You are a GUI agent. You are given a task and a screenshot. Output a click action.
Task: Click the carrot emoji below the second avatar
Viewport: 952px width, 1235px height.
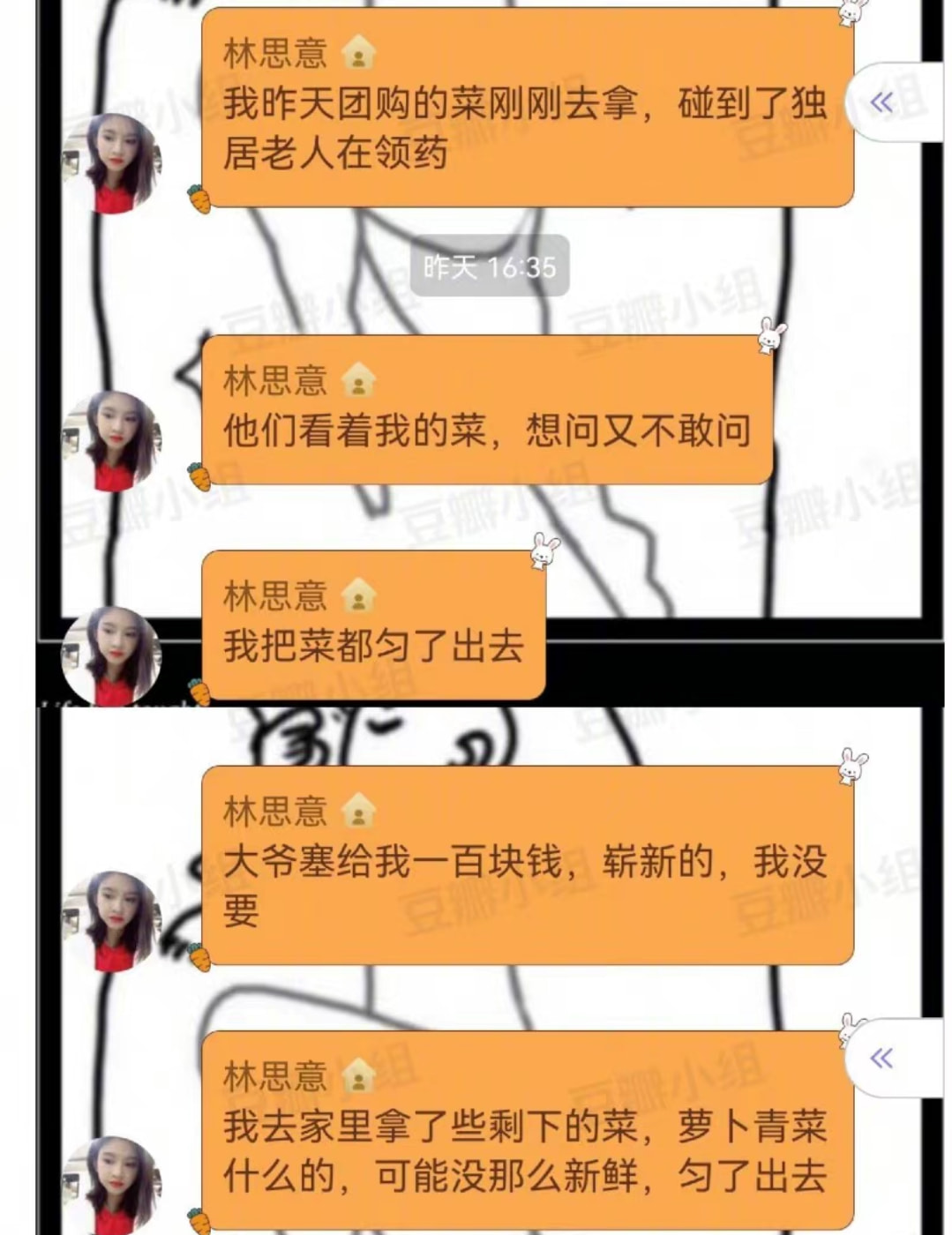pyautogui.click(x=201, y=475)
